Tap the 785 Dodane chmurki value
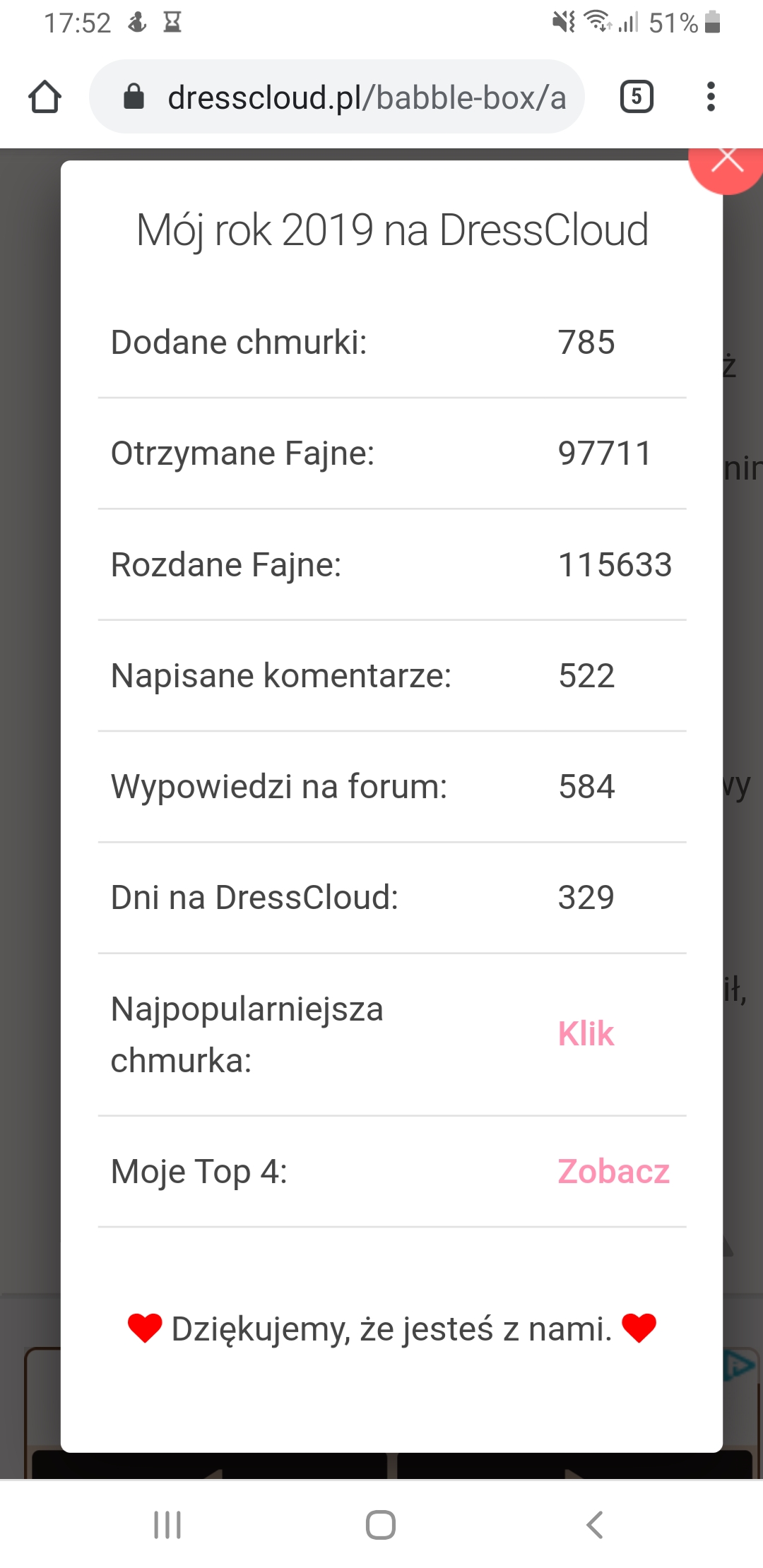 pos(586,341)
